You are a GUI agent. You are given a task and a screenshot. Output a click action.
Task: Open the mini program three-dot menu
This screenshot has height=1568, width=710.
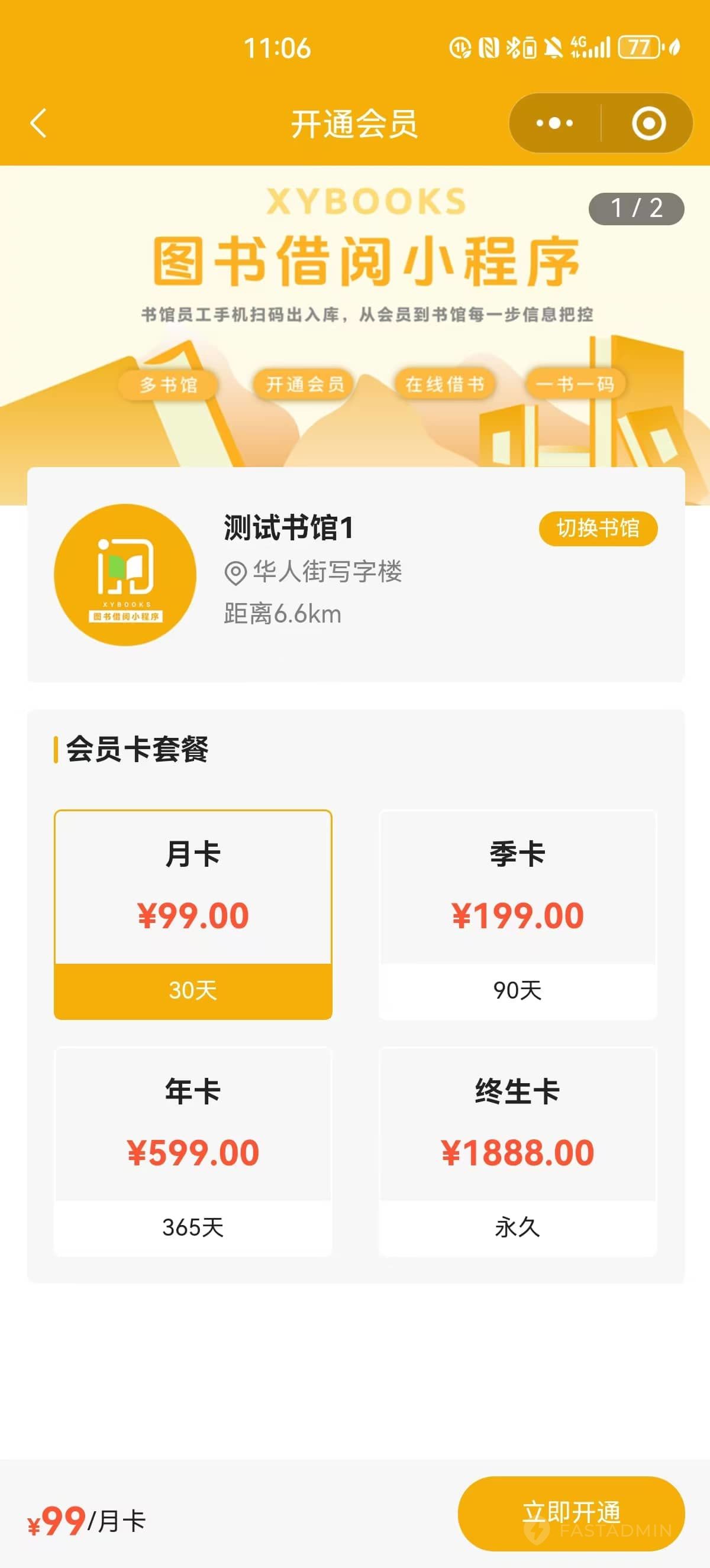[554, 124]
